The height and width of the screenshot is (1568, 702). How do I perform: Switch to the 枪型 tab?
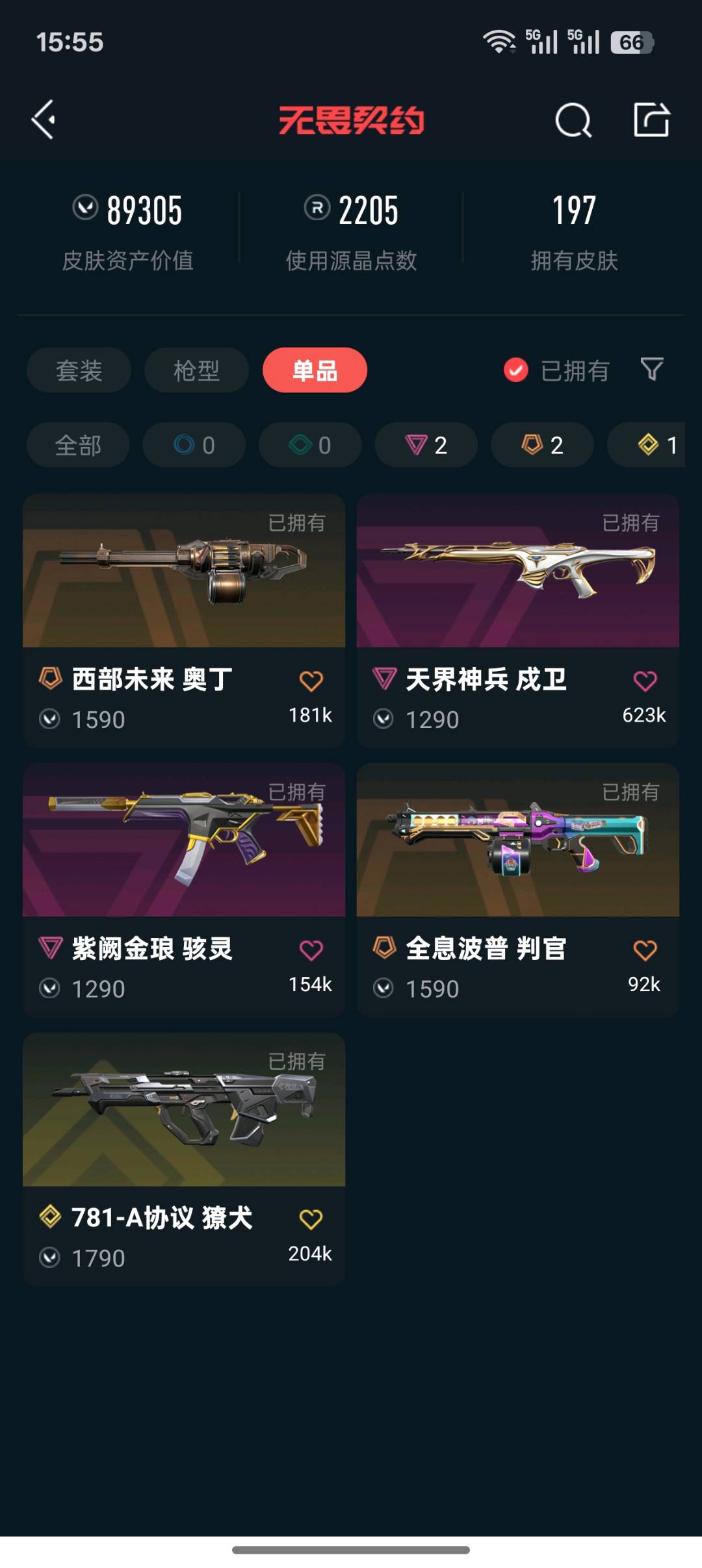[x=196, y=371]
